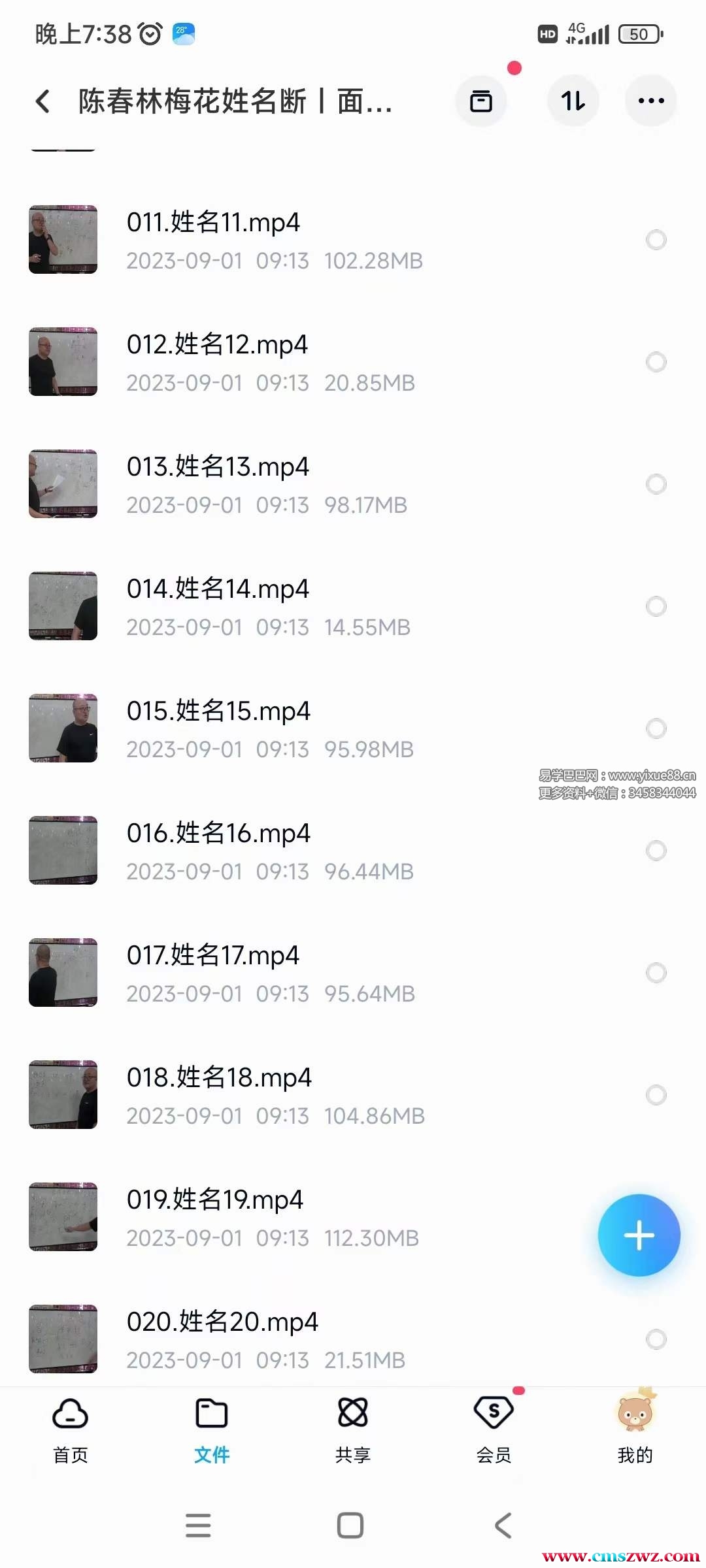Select the checkbox for 012.姓名12.mp4
The height and width of the screenshot is (1568, 706).
pos(656,362)
